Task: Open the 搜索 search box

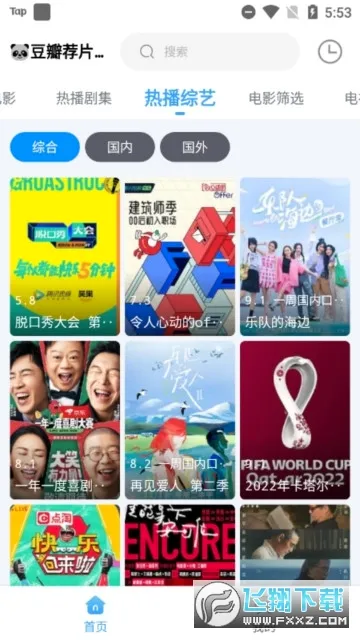Action: (210, 52)
